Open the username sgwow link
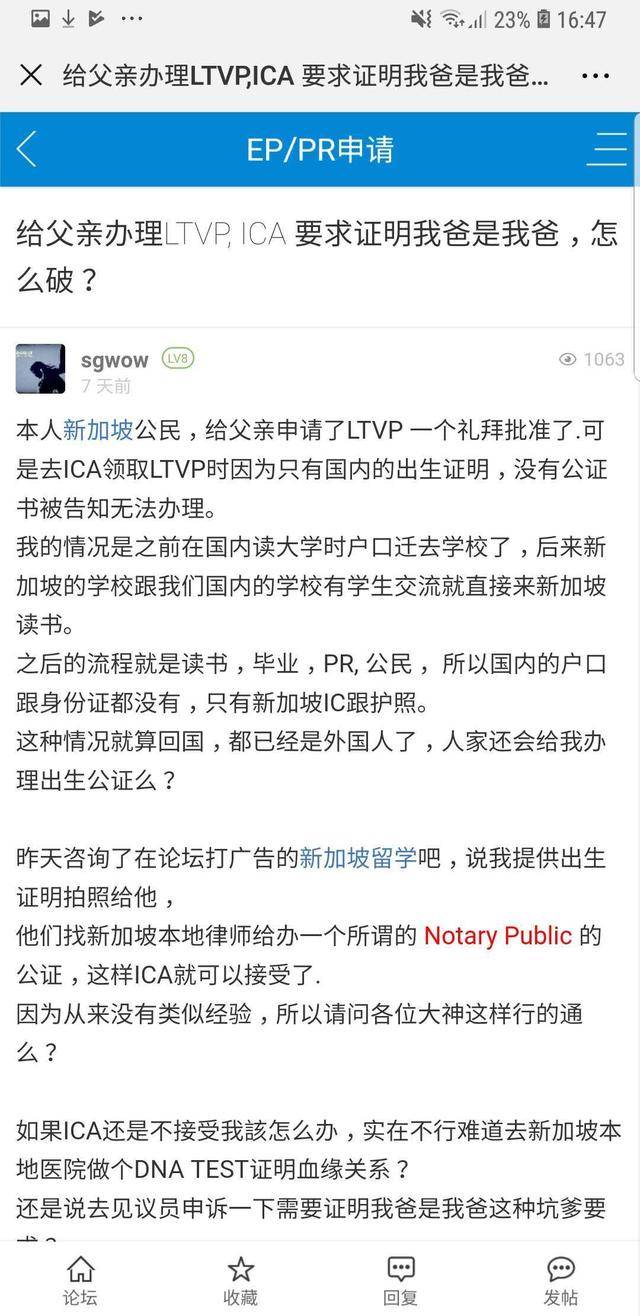The width and height of the screenshot is (640, 1316). click(114, 359)
